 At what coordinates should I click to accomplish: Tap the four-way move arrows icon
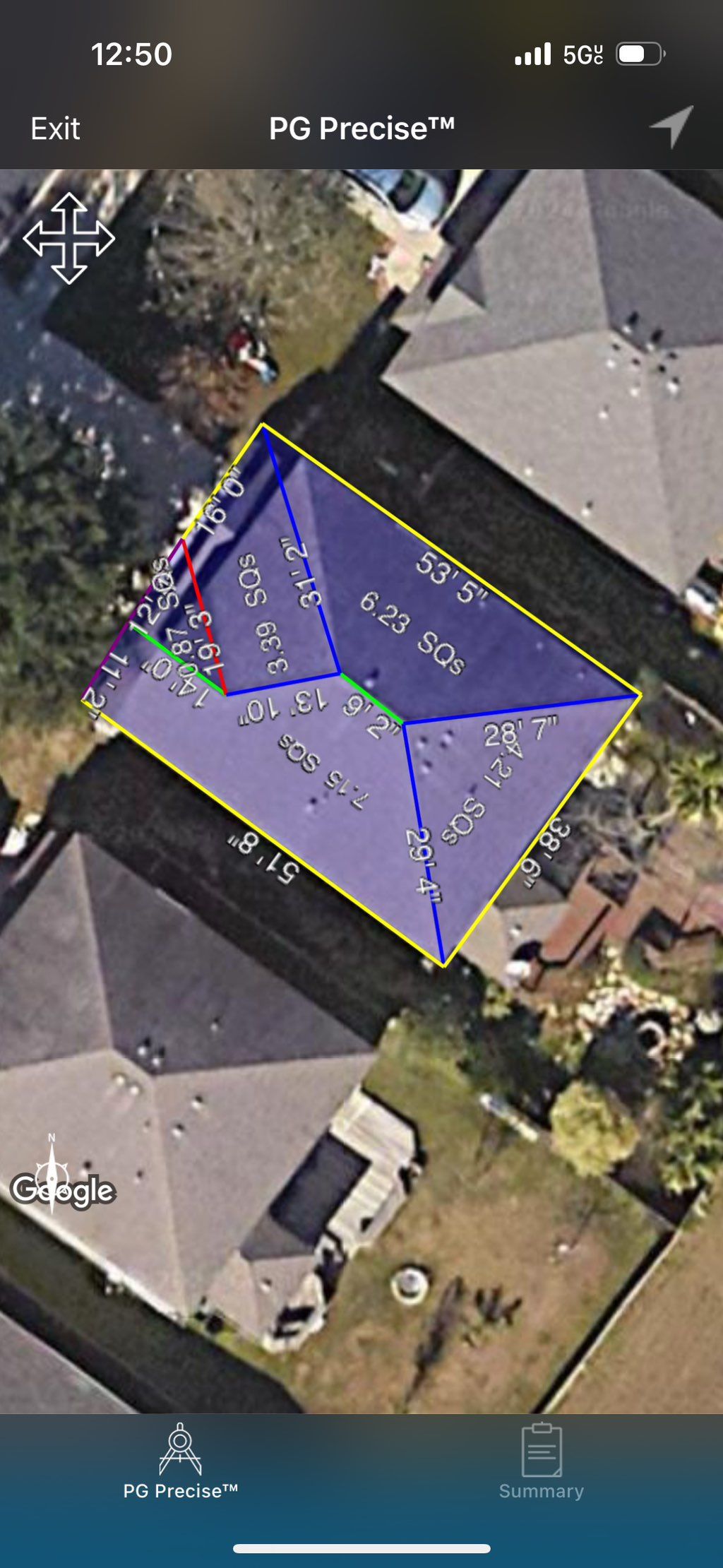tap(68, 239)
